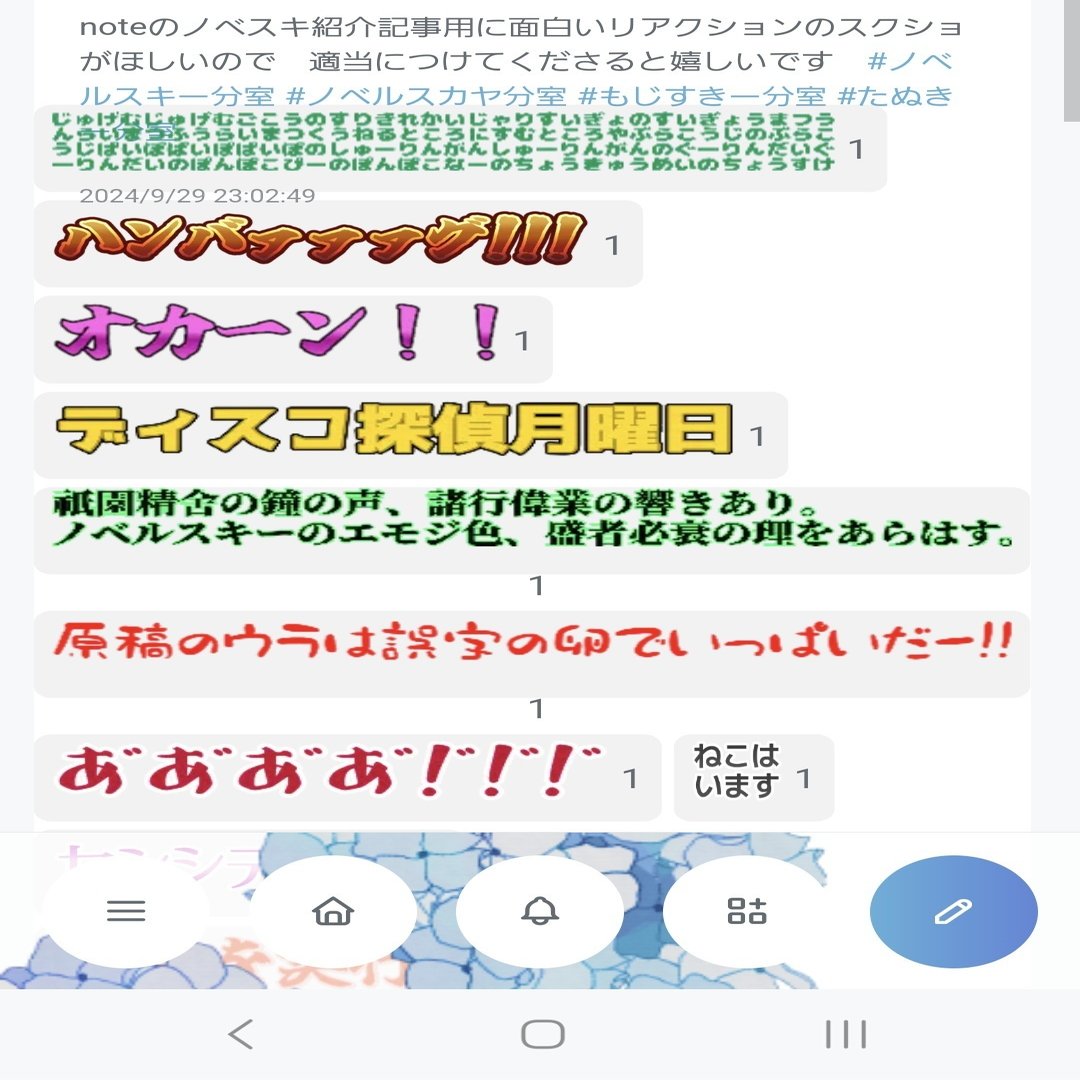
Task: Go to the home timeline
Action: (333, 911)
